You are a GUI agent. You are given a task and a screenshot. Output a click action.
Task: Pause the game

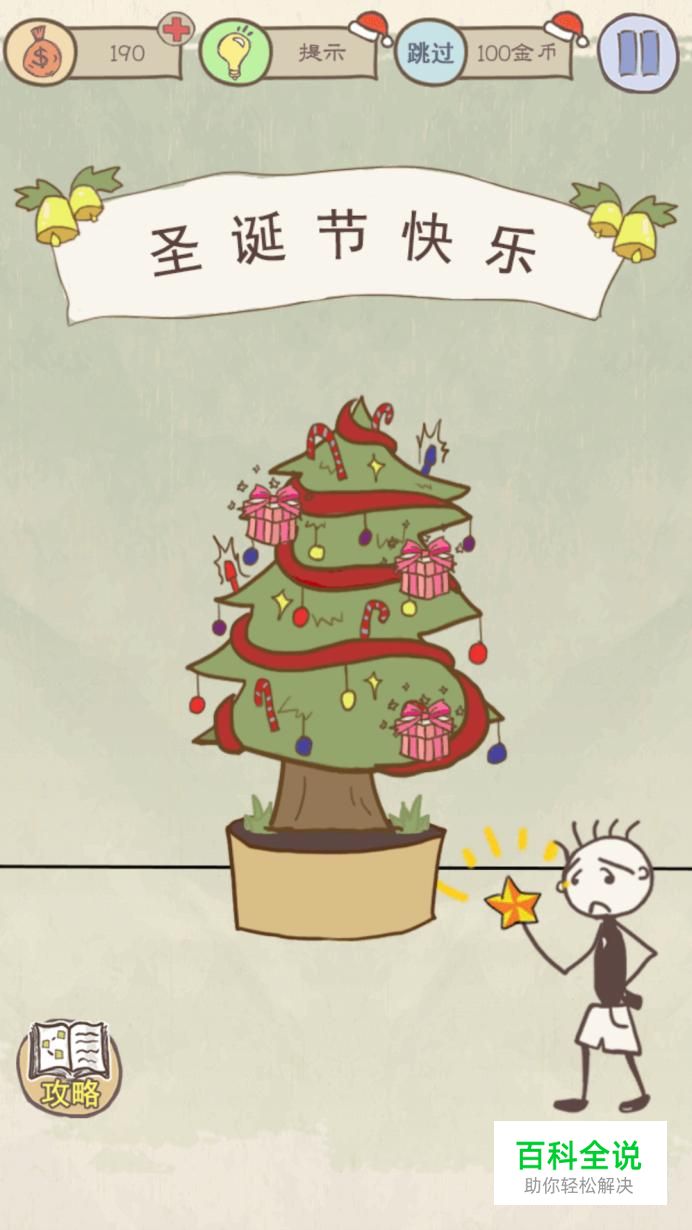click(631, 51)
